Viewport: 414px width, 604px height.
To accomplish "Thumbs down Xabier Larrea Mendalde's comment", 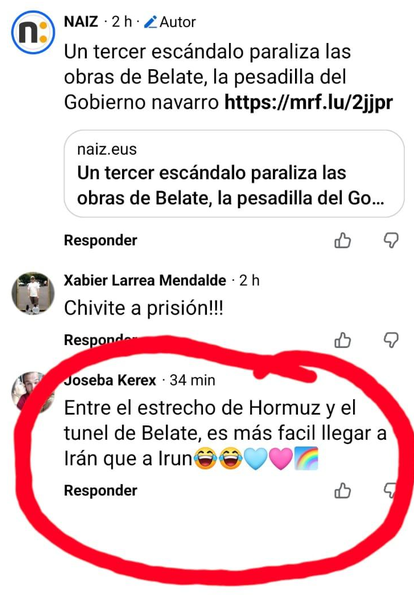I will tap(391, 341).
